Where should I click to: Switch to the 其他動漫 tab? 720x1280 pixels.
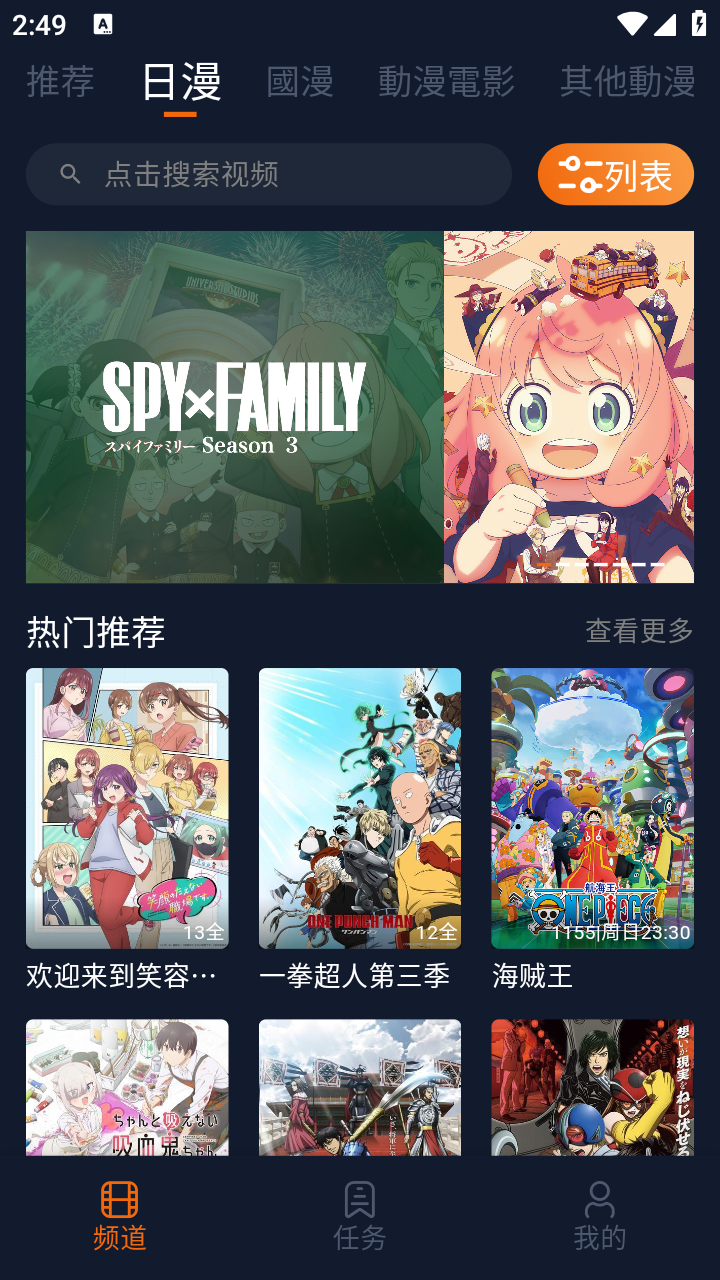[627, 81]
